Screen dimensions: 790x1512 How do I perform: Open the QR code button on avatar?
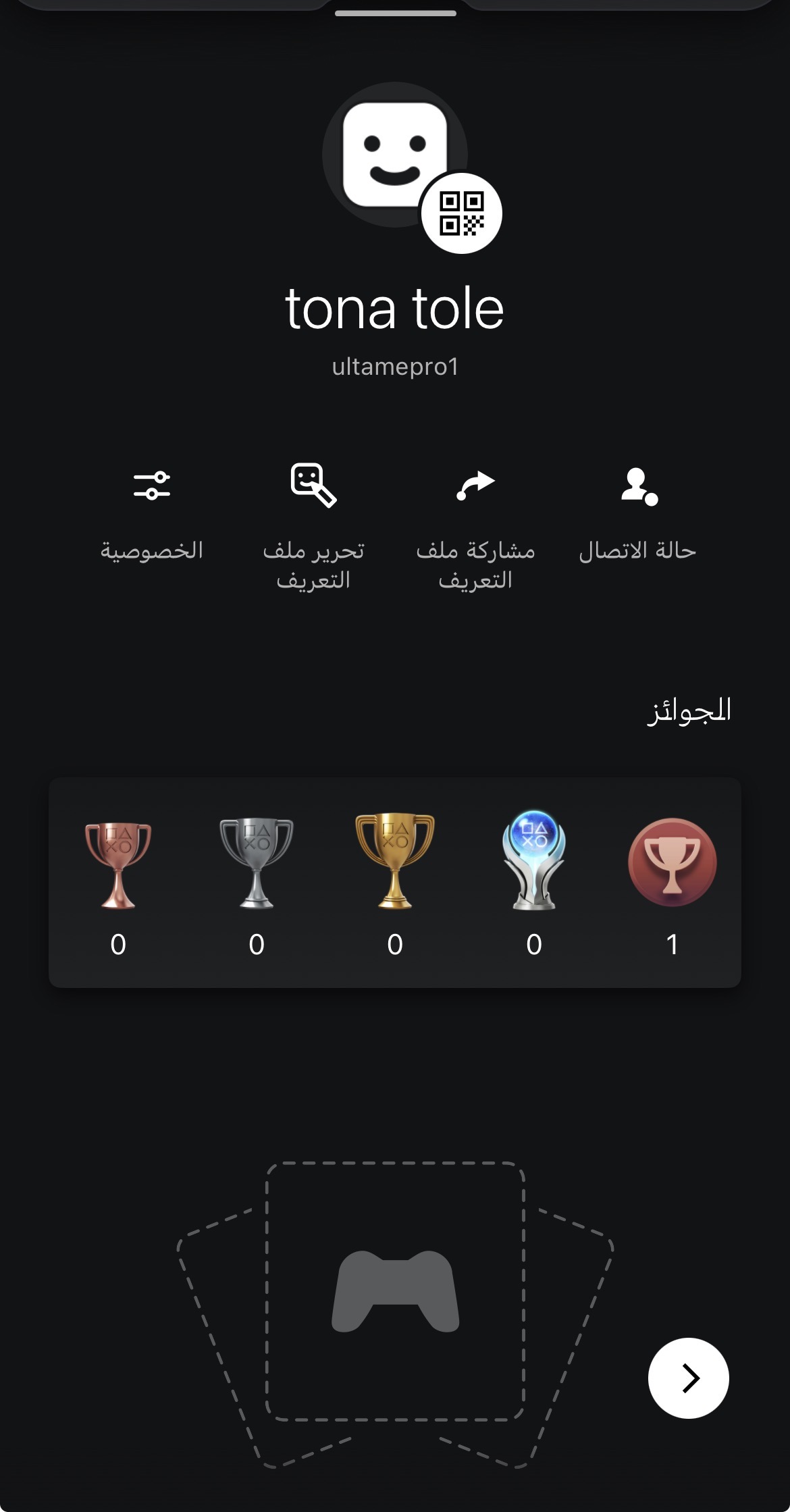tap(462, 213)
